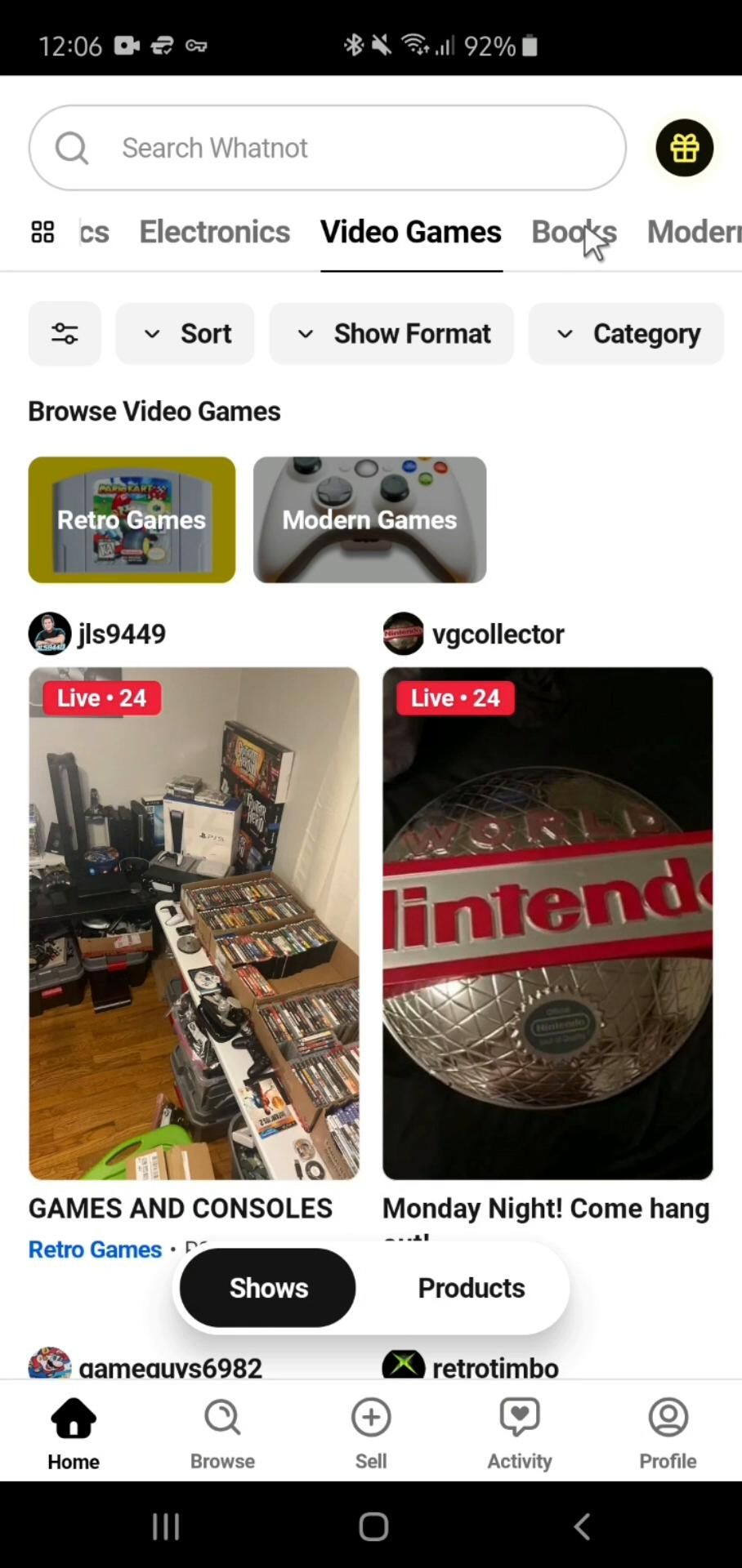Browse the Modern Games tile

(369, 519)
